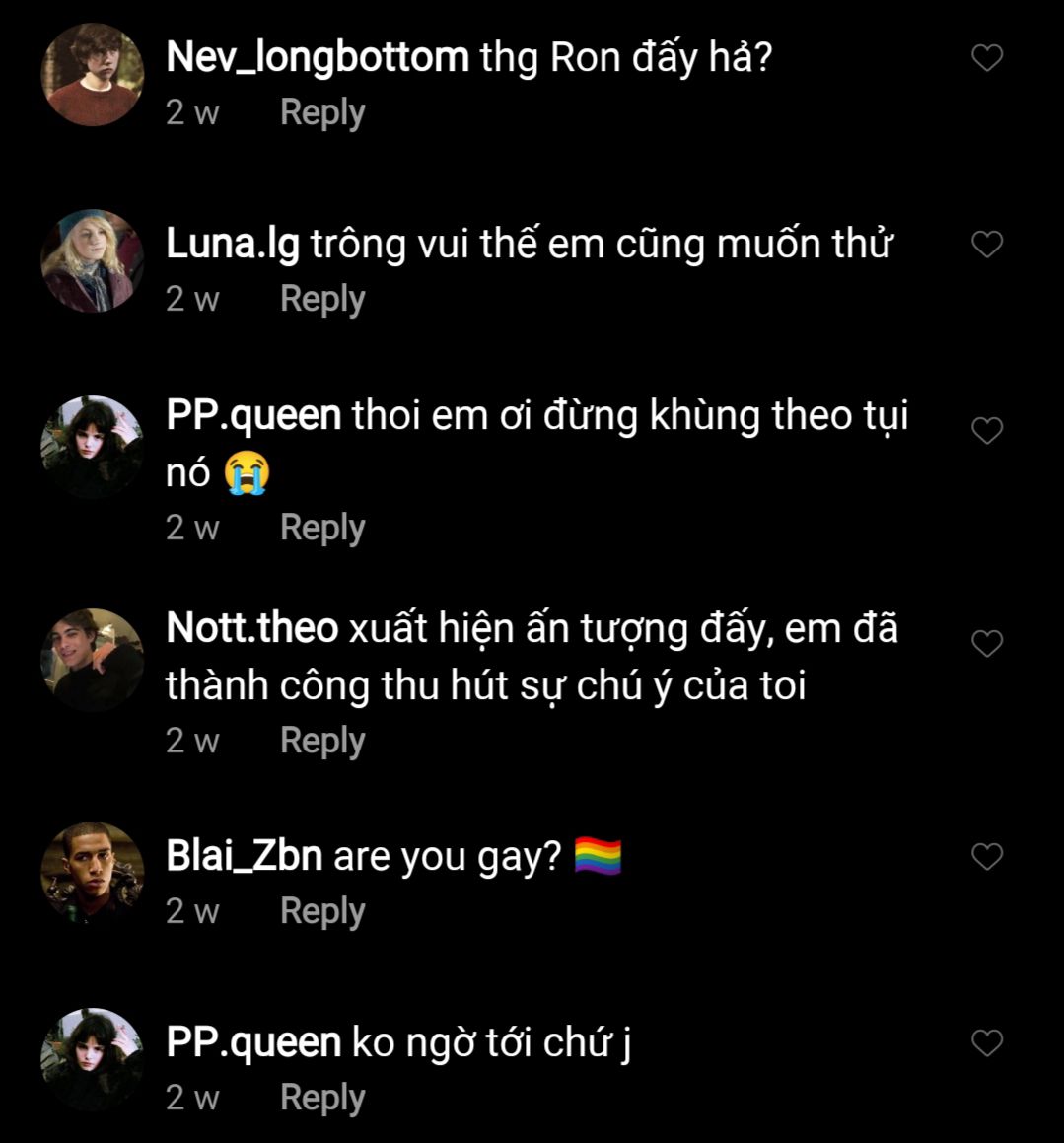Like PP.queen's crying emoji comment

pyautogui.click(x=987, y=430)
